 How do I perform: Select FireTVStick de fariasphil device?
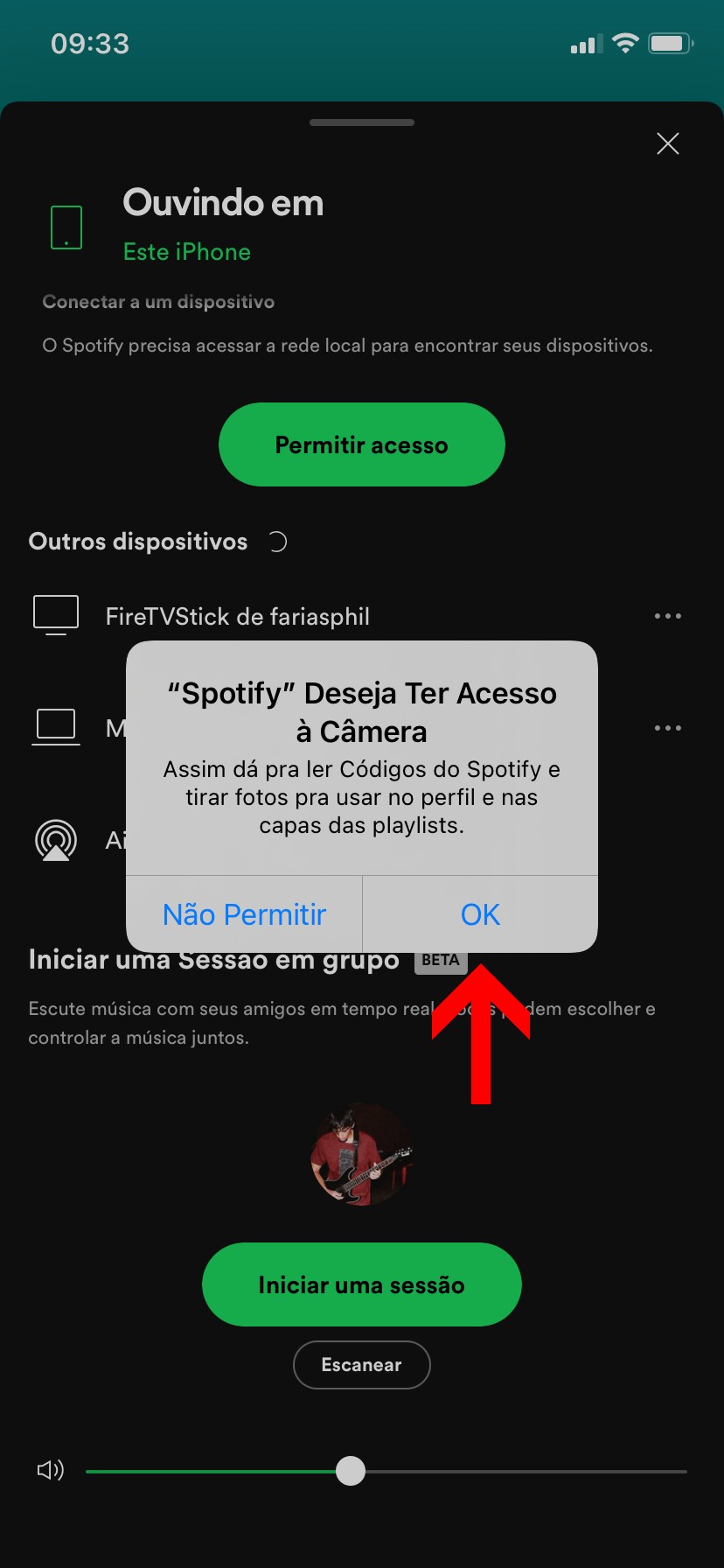coord(237,617)
